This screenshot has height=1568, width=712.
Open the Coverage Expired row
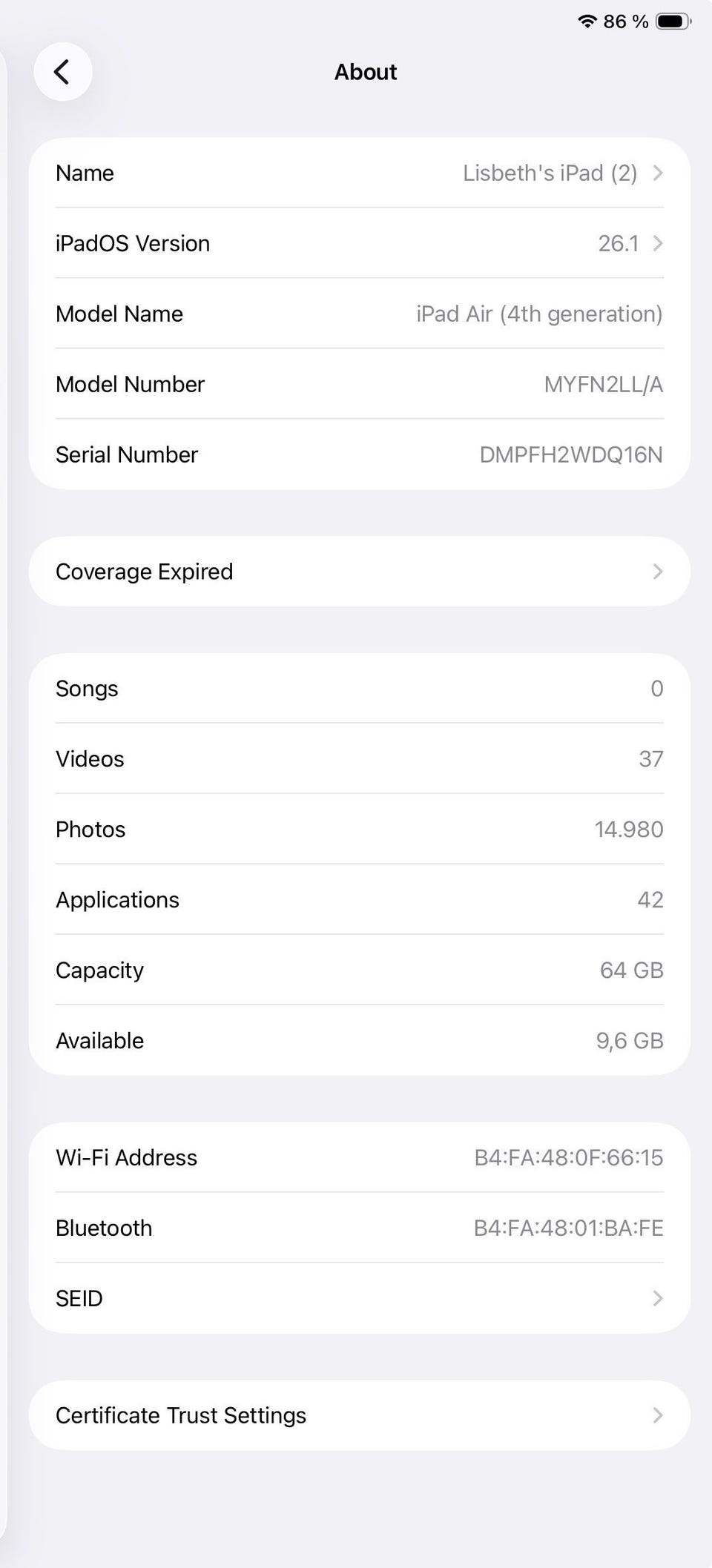360,572
